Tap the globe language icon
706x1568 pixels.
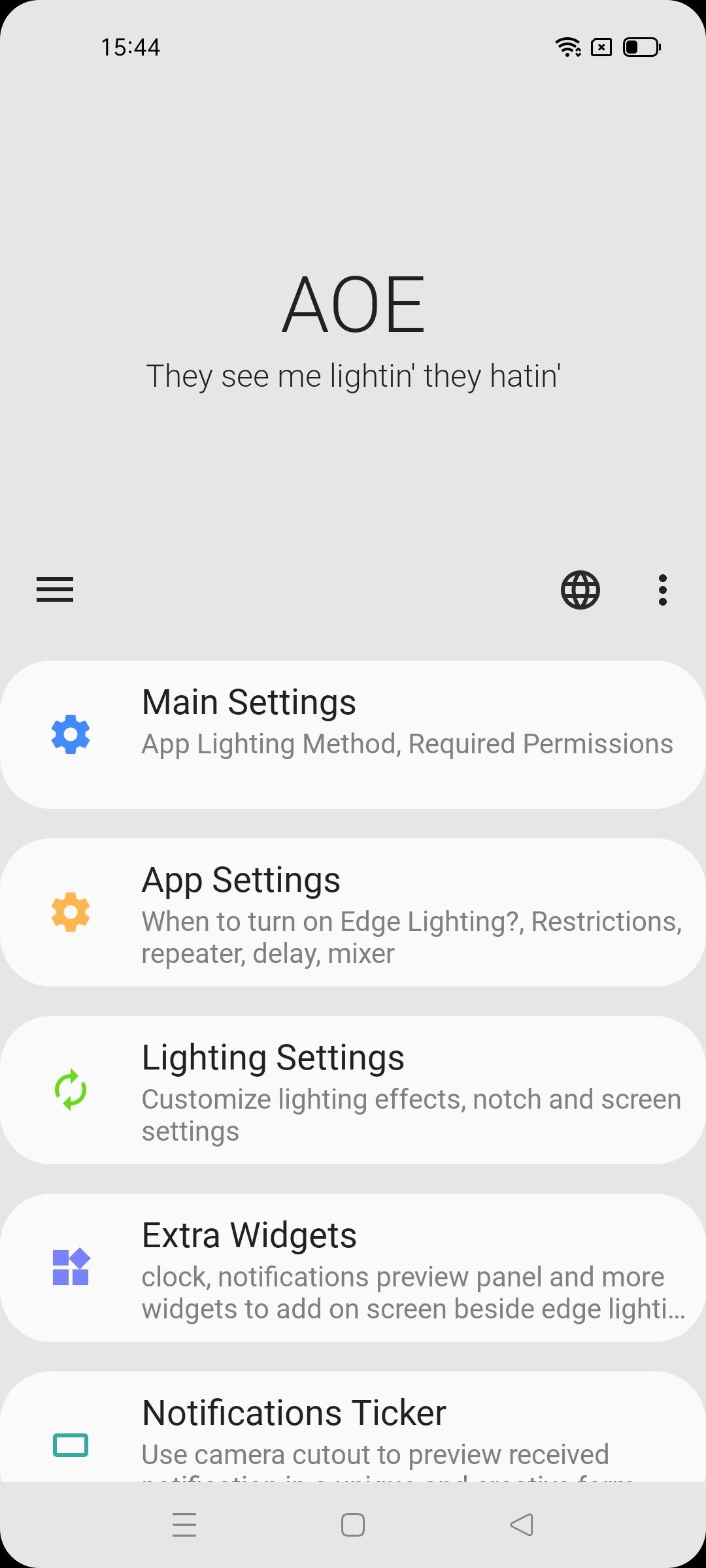click(x=580, y=590)
